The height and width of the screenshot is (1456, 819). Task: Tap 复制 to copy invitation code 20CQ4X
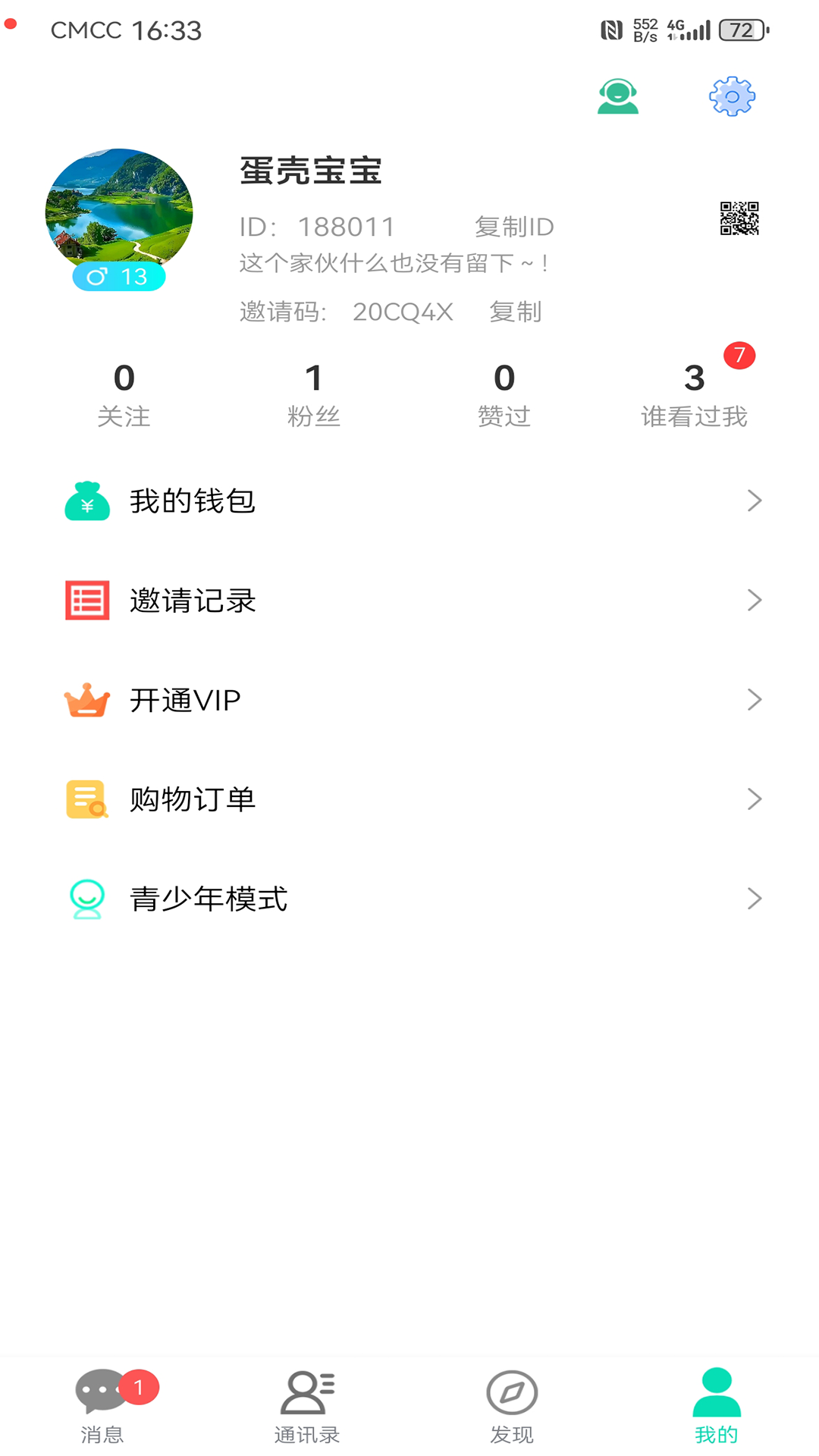pos(516,312)
